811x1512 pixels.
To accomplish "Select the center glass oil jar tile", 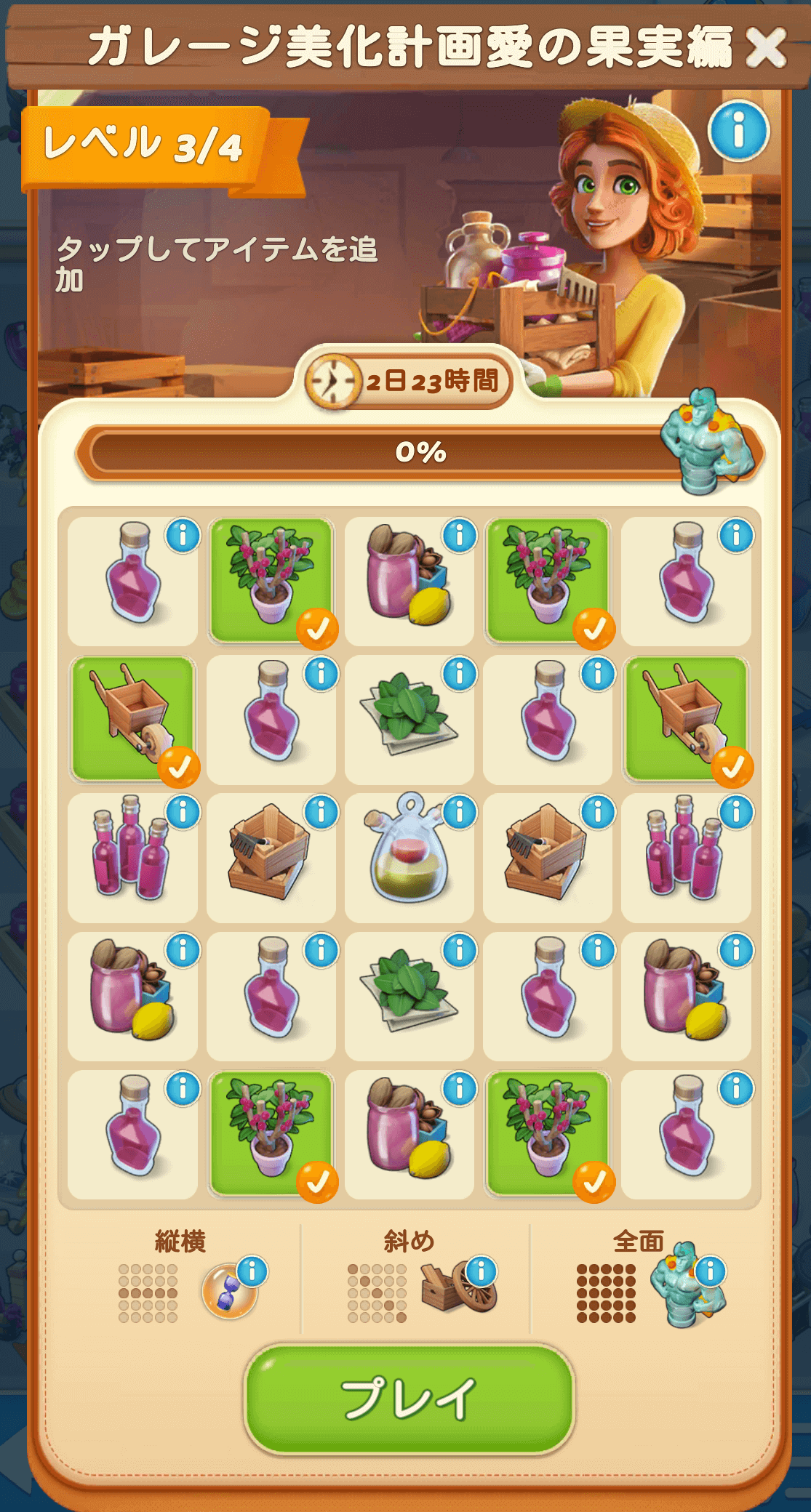I will (407, 858).
